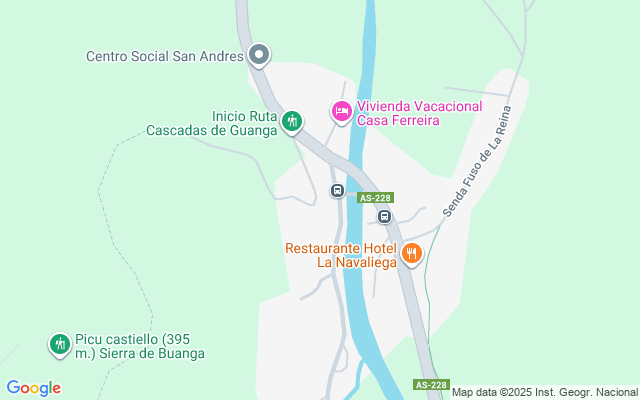This screenshot has width=640, height=400.
Task: Open the Picu castiello Sierra de Buanga pin
Action: point(60,345)
